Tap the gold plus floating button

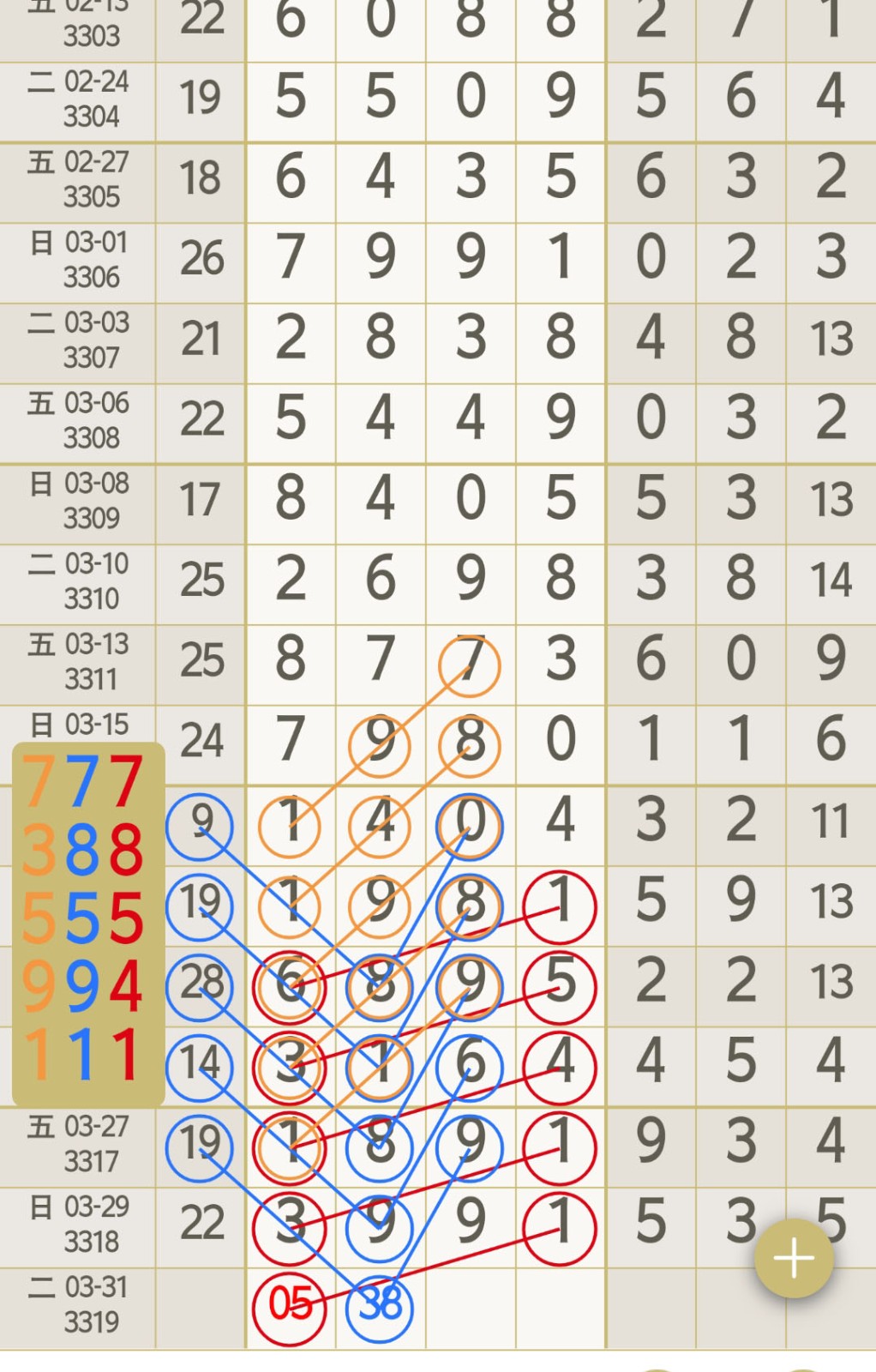tap(793, 1258)
